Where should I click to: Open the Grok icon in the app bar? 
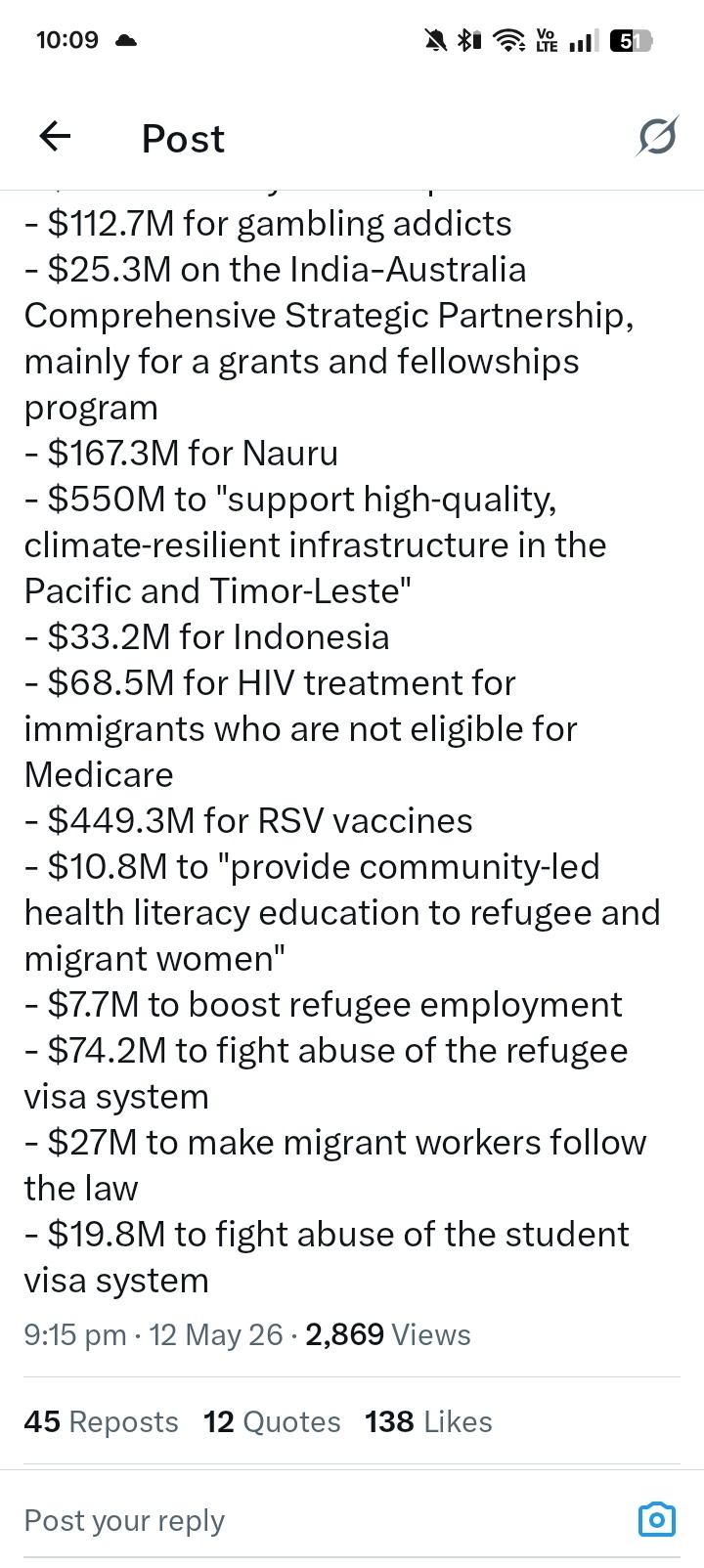pyautogui.click(x=657, y=137)
